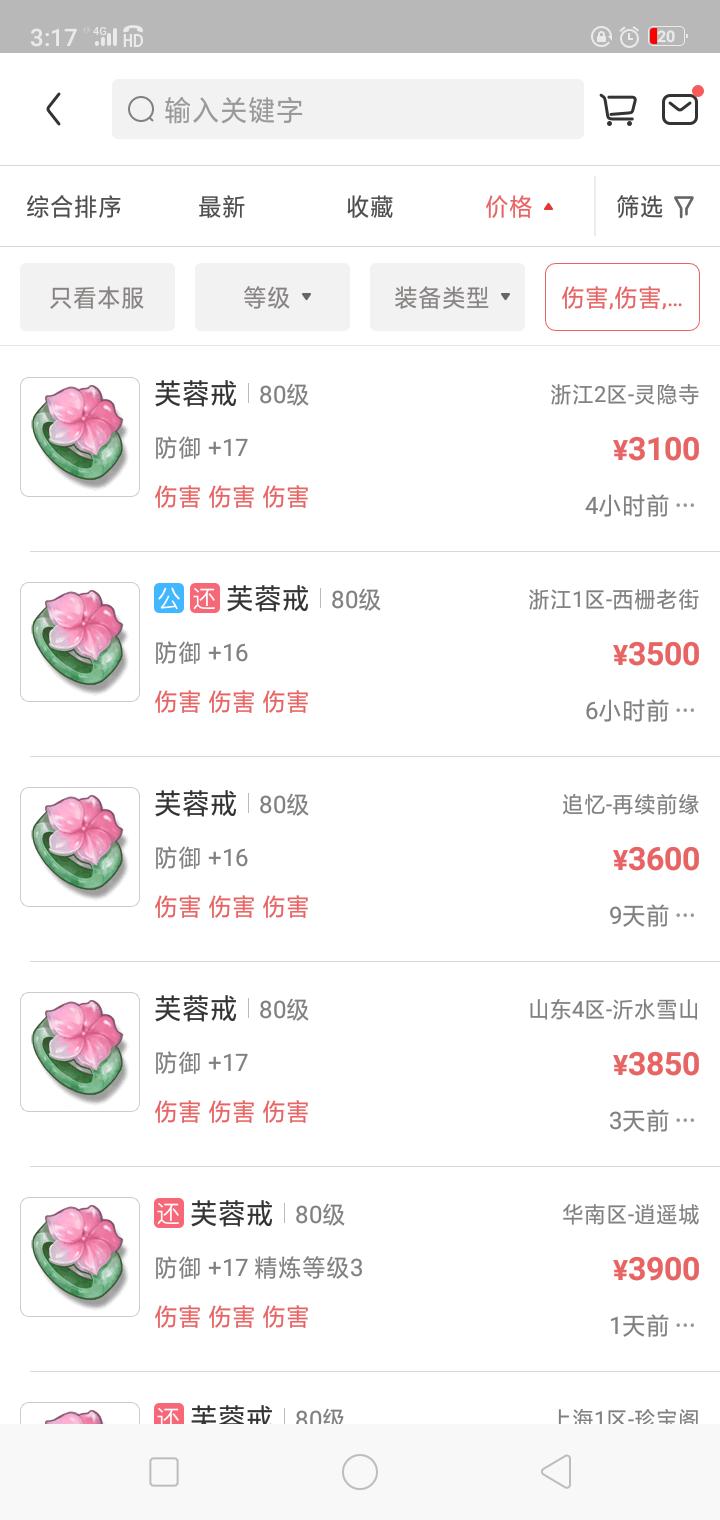Expand the 等级 dropdown
Image resolution: width=720 pixels, height=1520 pixels.
pos(272,297)
